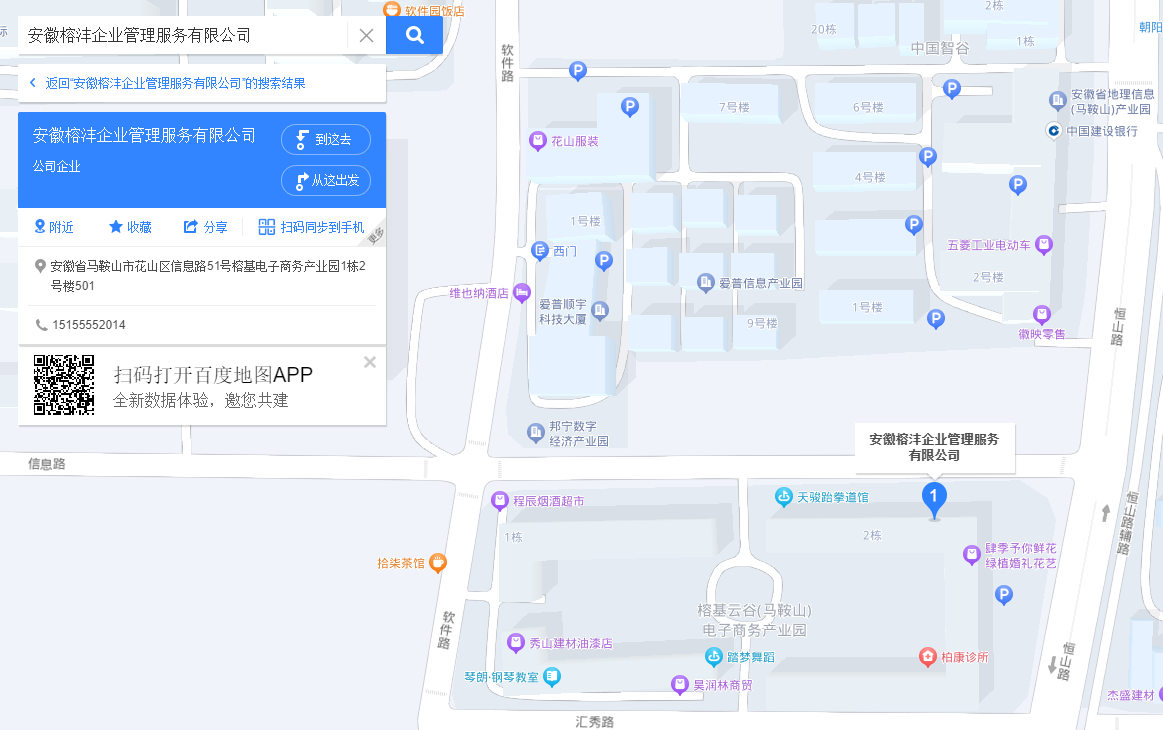
Task: Get directions with 到这去
Action: (325, 140)
